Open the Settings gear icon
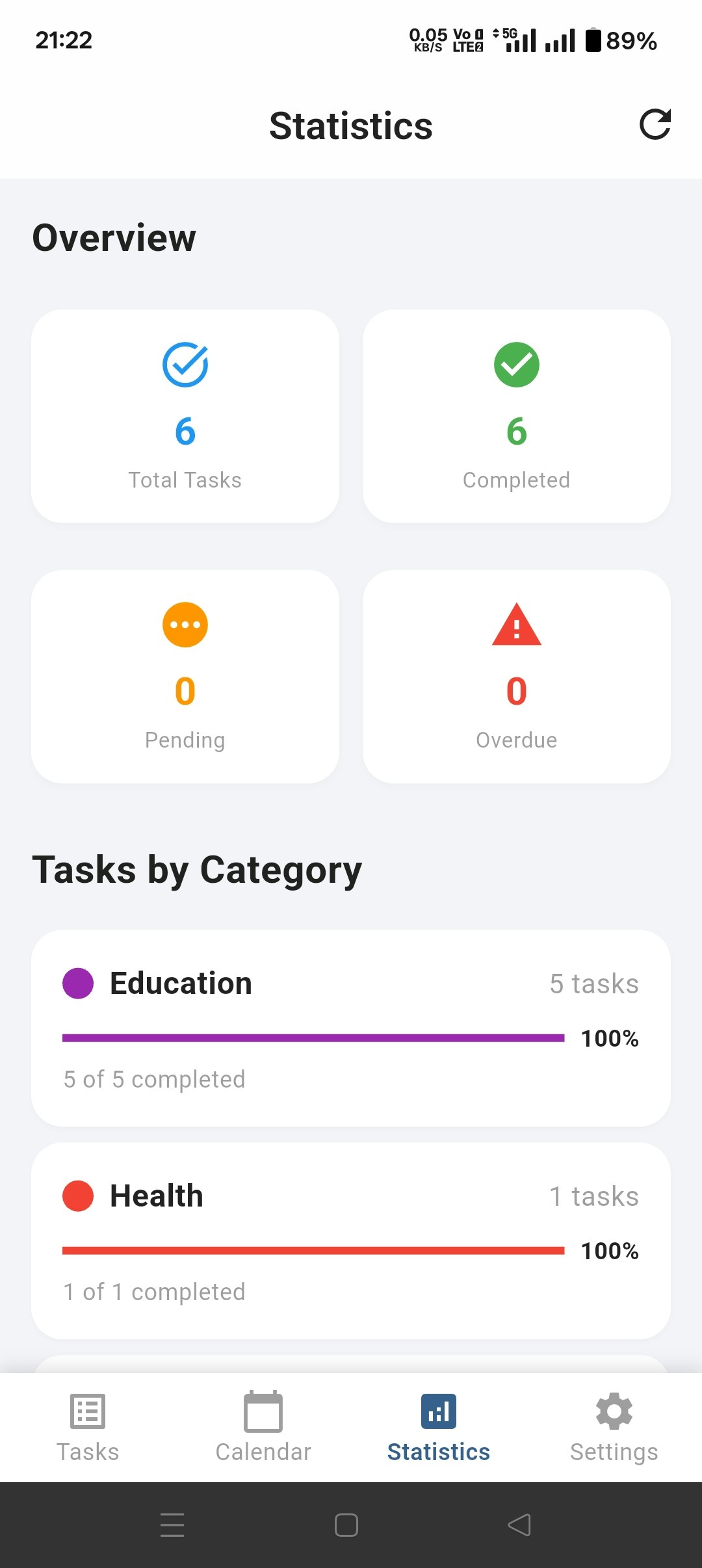 pyautogui.click(x=614, y=1413)
